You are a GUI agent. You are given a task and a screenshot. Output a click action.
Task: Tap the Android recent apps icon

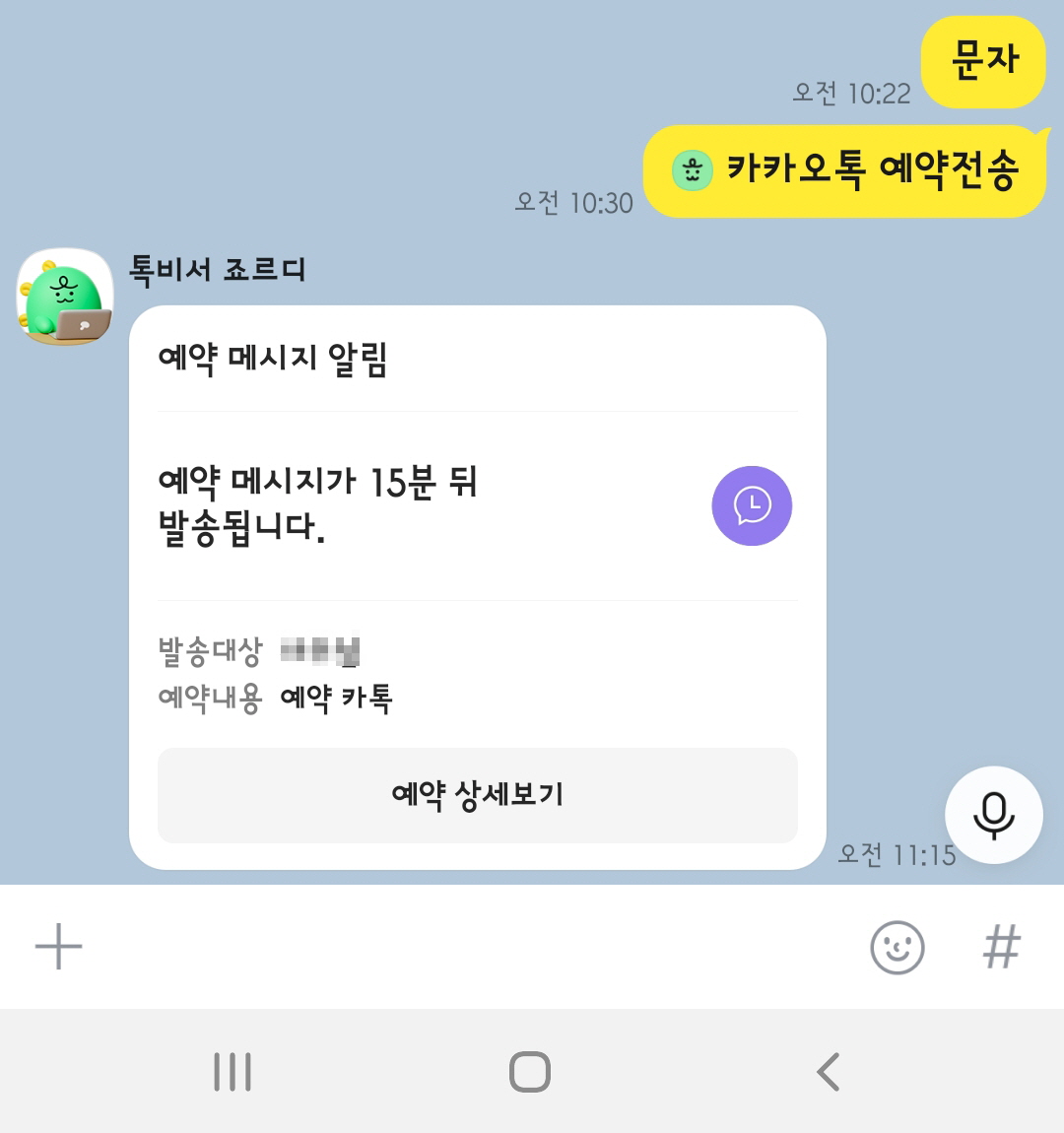tap(233, 1072)
